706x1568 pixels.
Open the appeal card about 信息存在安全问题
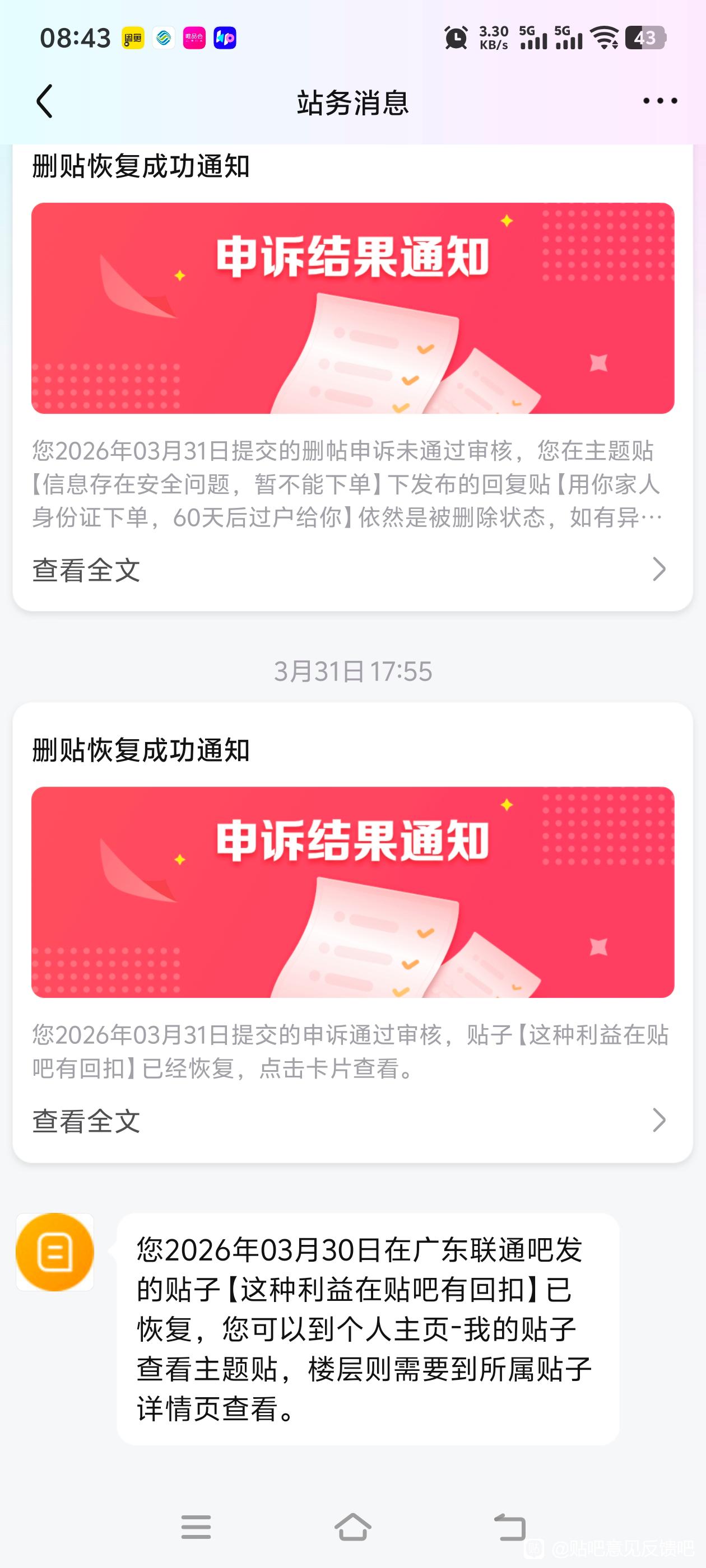click(x=352, y=308)
